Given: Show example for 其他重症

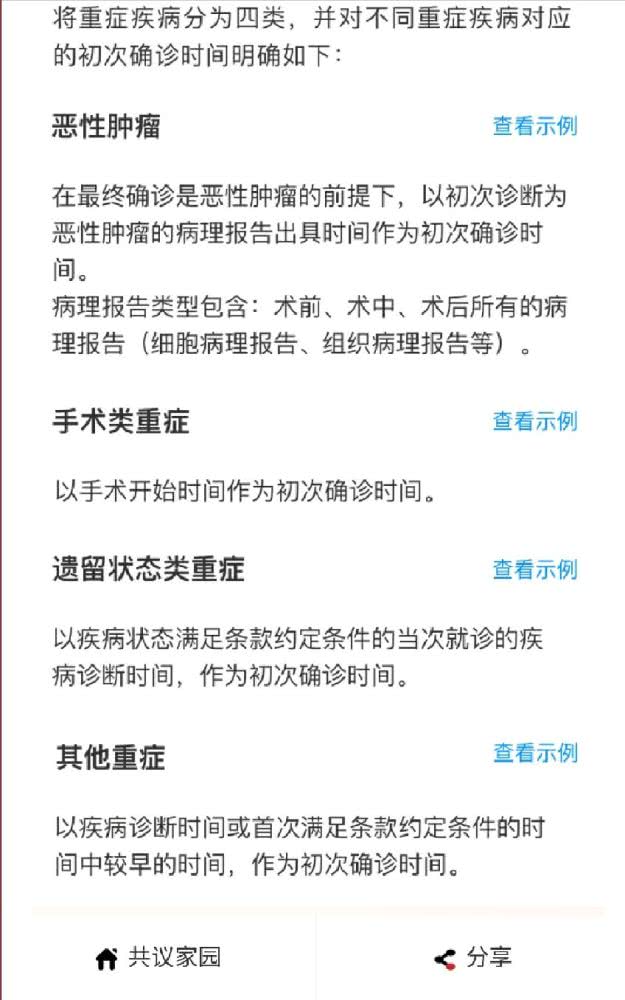Looking at the screenshot, I should click(534, 753).
